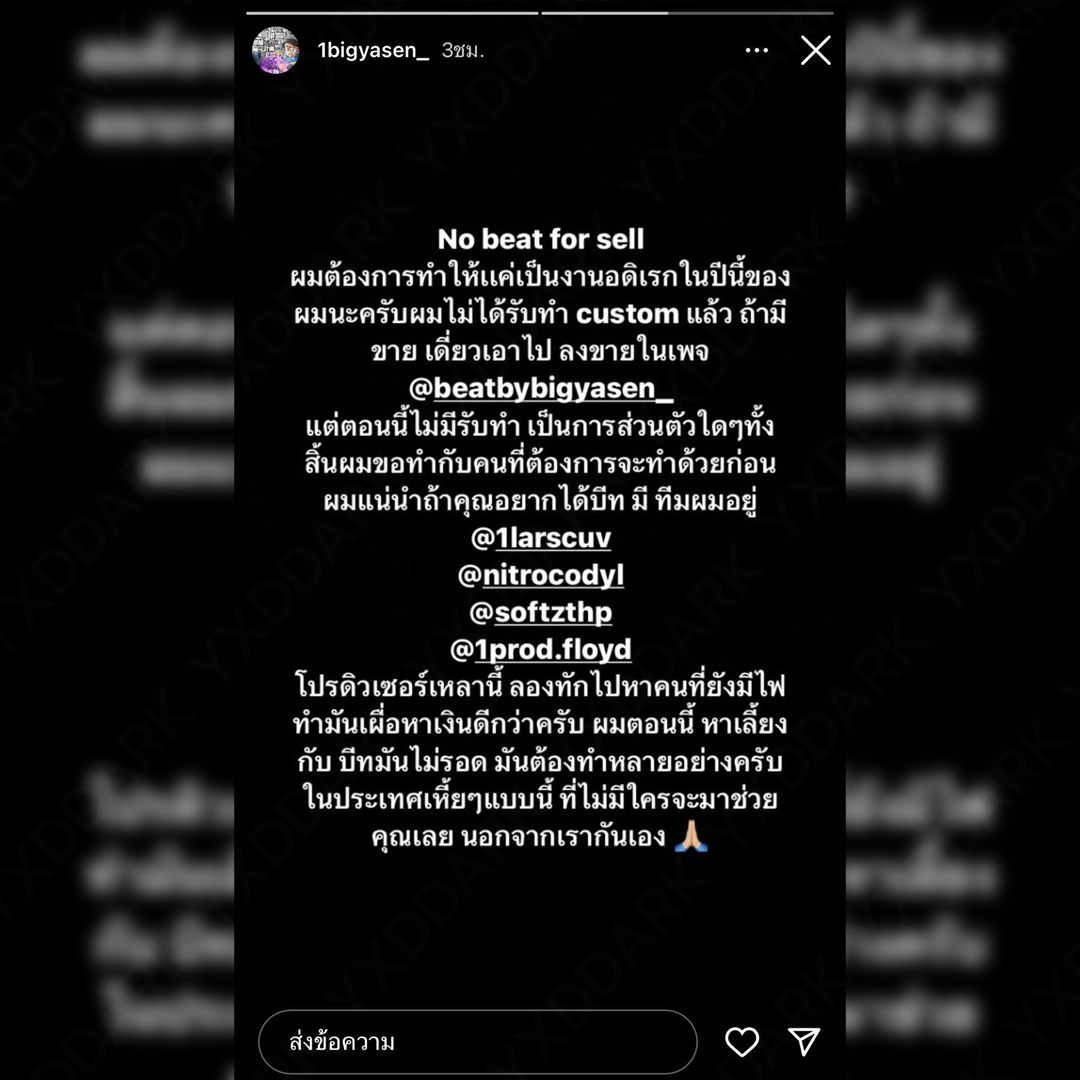
Task: Open 1bigyasen_ profile picture
Action: (x=275, y=51)
